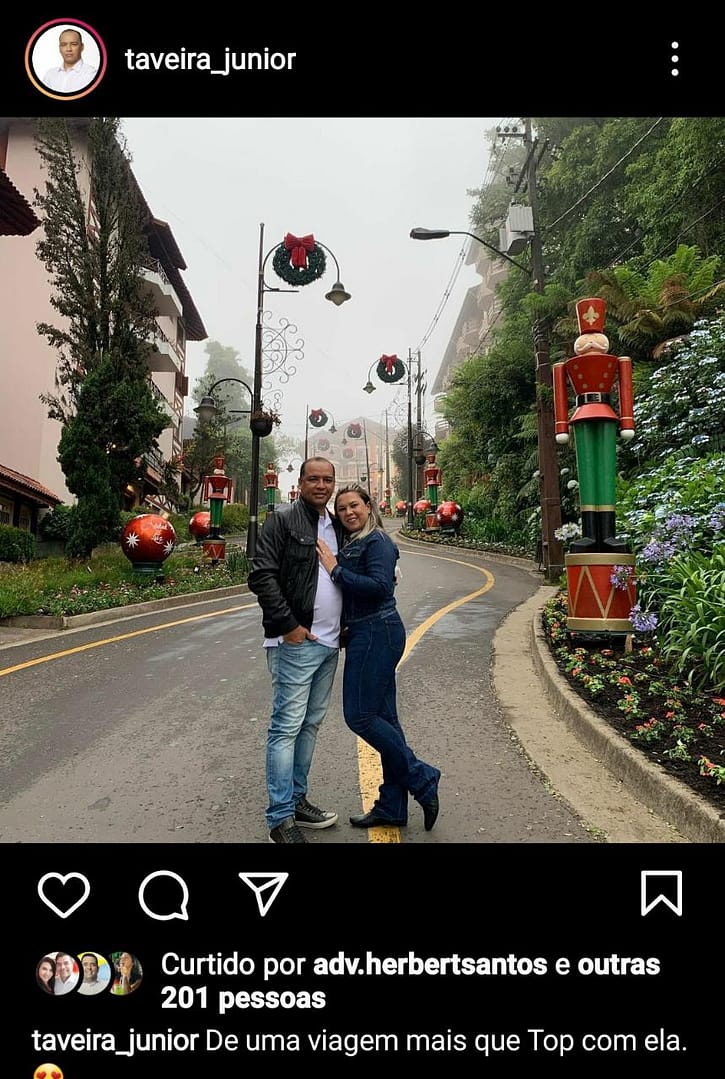Image resolution: width=725 pixels, height=1079 pixels.
Task: Open taveira_junior username in post header
Action: pyautogui.click(x=210, y=60)
